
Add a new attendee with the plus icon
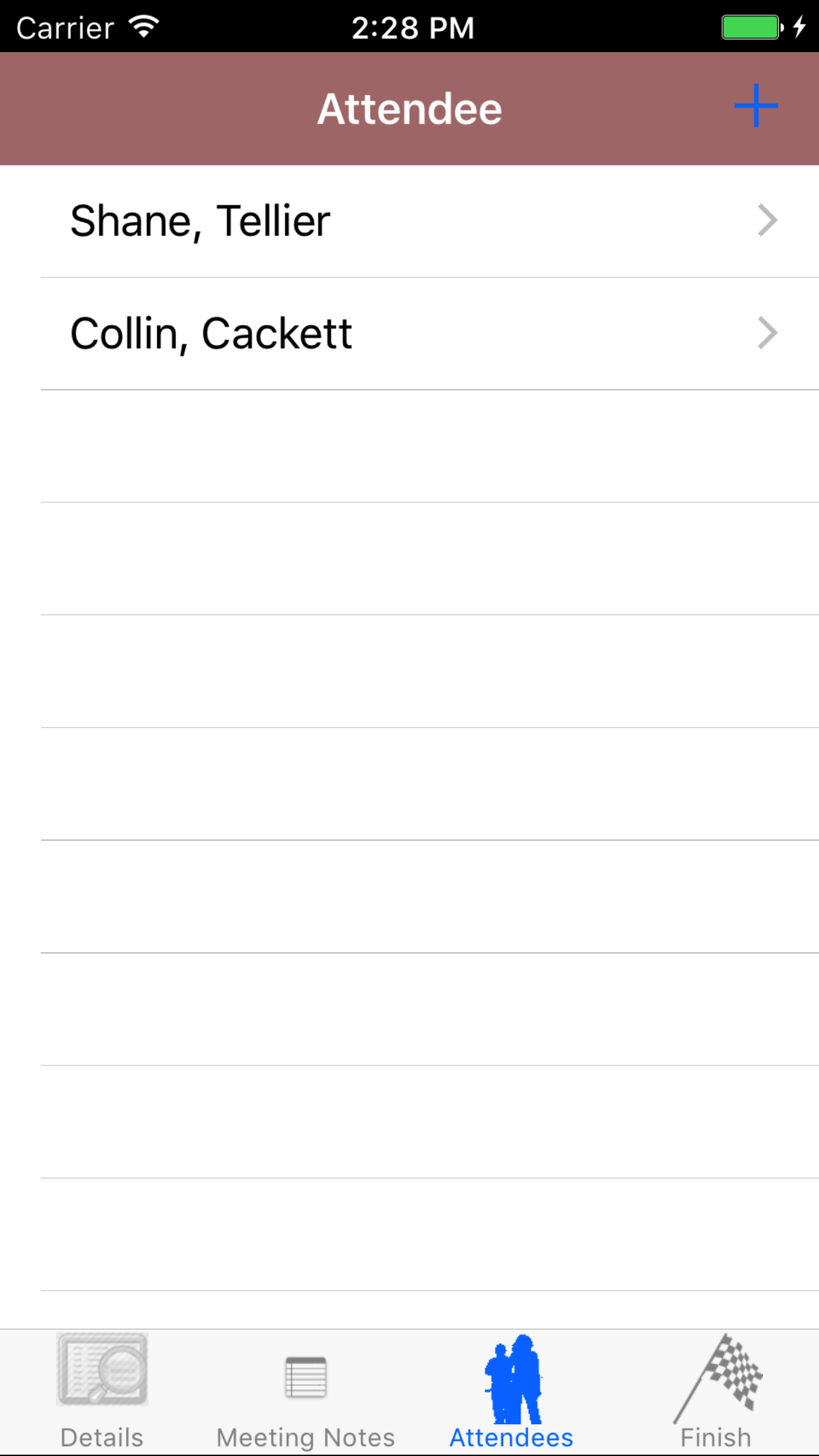[756, 106]
